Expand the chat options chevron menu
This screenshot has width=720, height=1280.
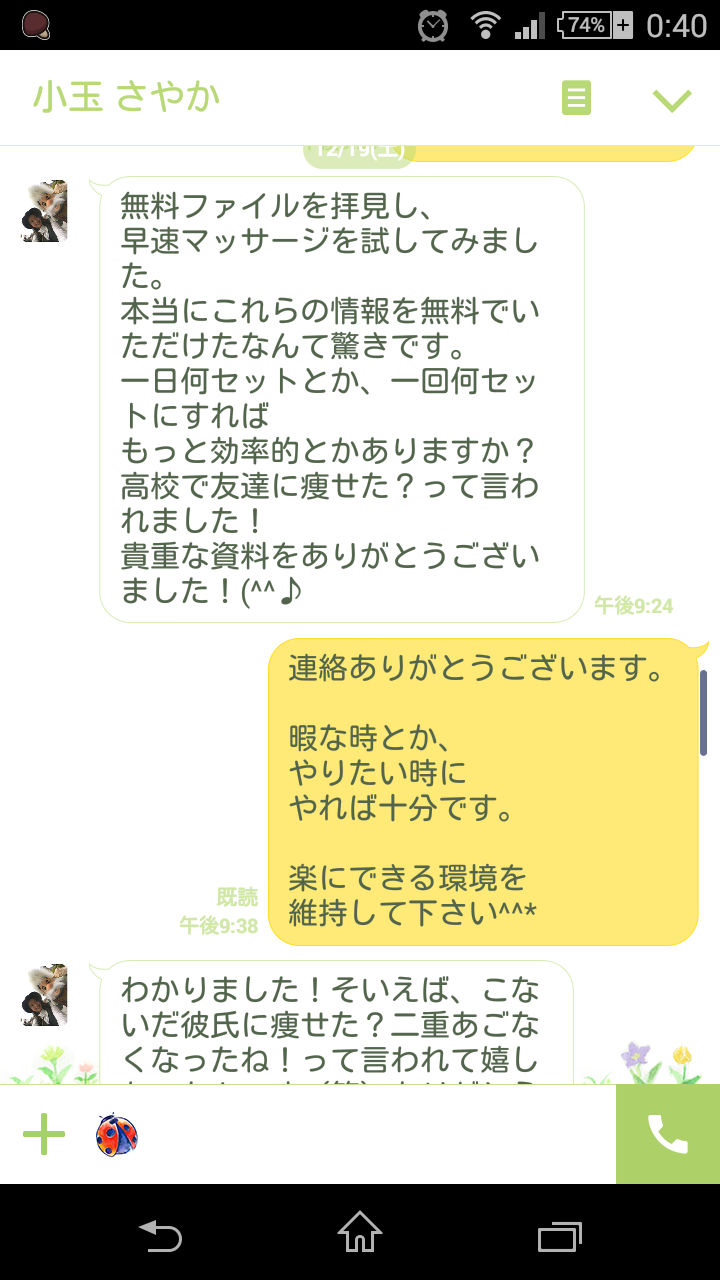pyautogui.click(x=671, y=98)
